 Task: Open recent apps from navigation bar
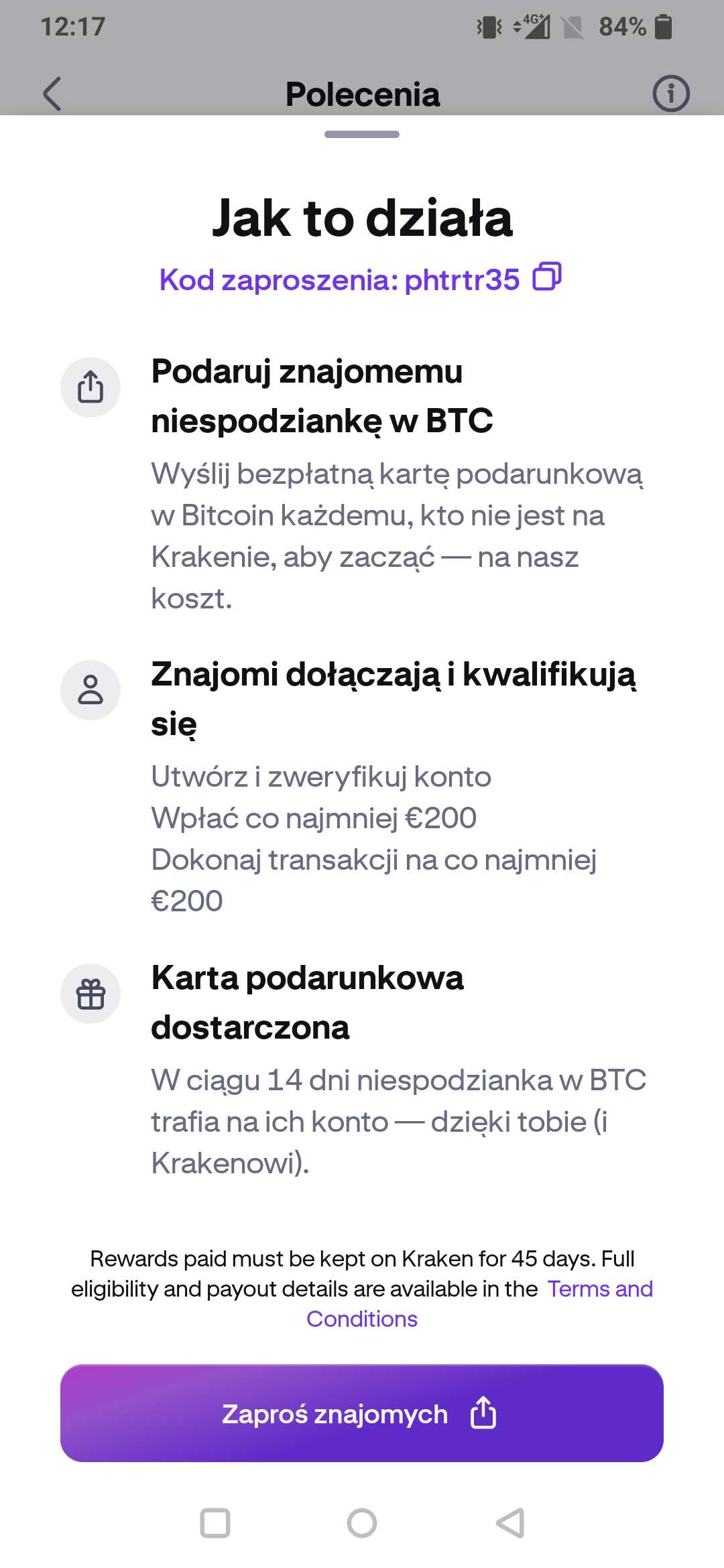(x=215, y=1523)
